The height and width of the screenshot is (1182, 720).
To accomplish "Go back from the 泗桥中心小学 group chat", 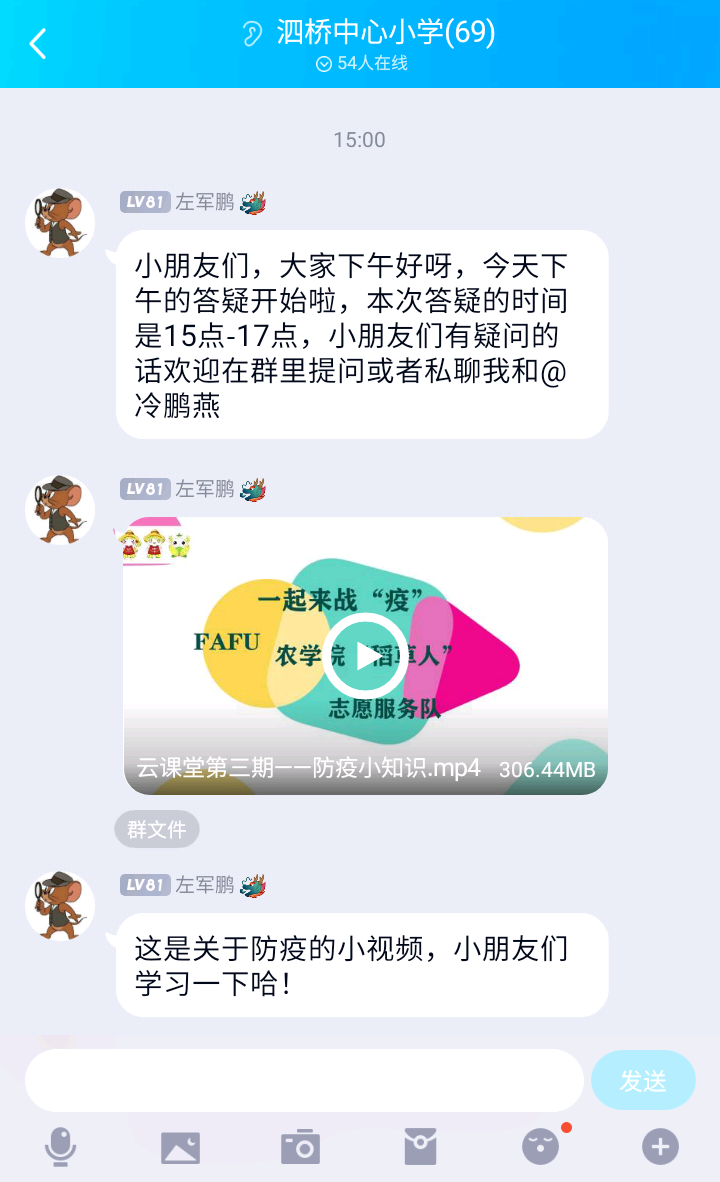I will coord(38,44).
